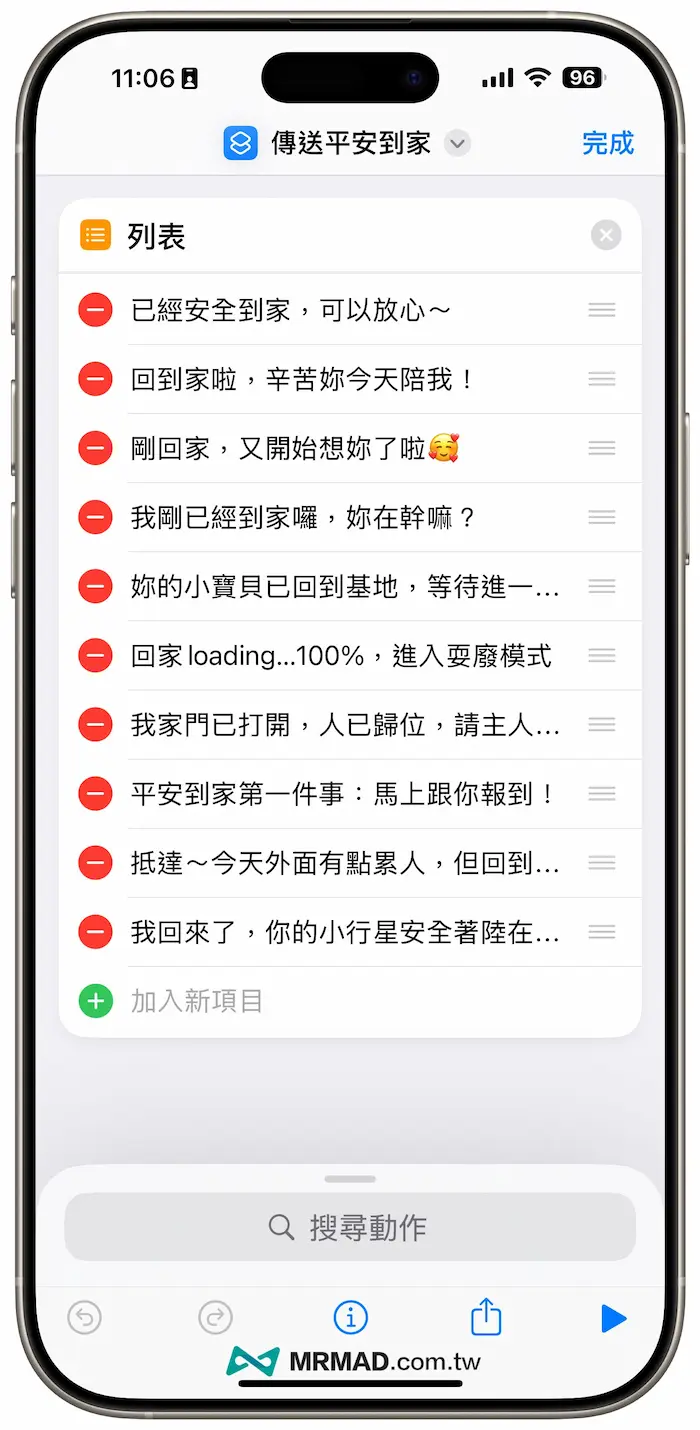
Task: Undo the last change
Action: point(85,1318)
